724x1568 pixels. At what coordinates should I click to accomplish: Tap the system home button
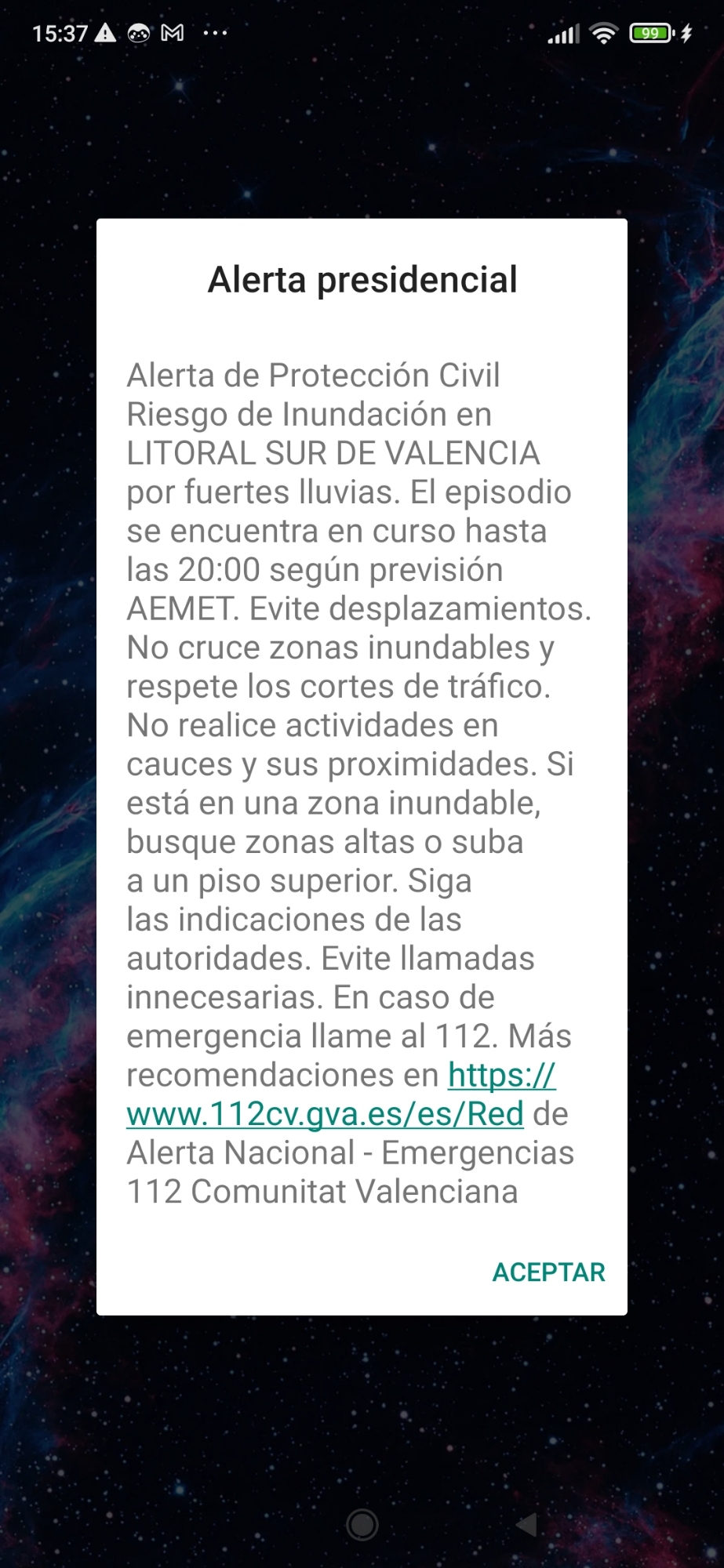(362, 1525)
